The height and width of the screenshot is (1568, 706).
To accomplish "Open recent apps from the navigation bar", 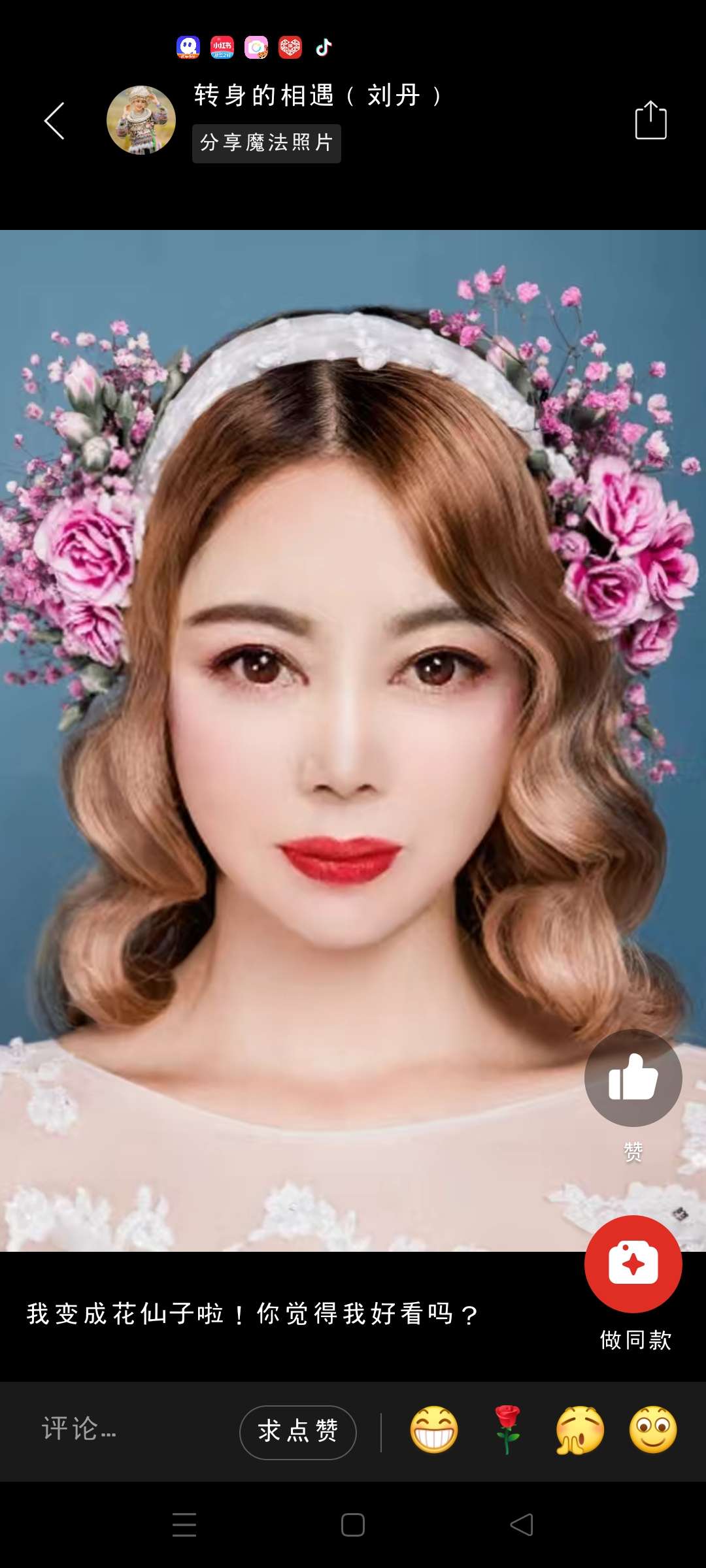I will (184, 1525).
